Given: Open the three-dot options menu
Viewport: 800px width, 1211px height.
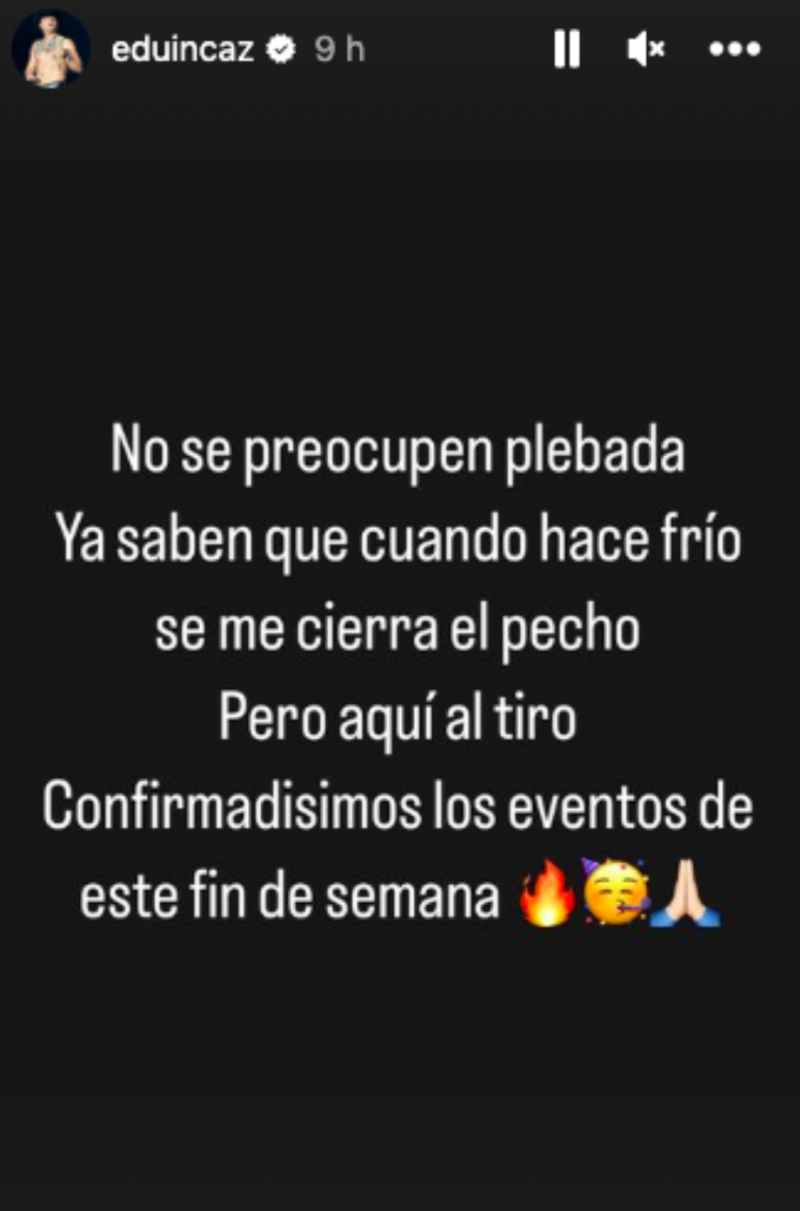Looking at the screenshot, I should pyautogui.click(x=735, y=49).
